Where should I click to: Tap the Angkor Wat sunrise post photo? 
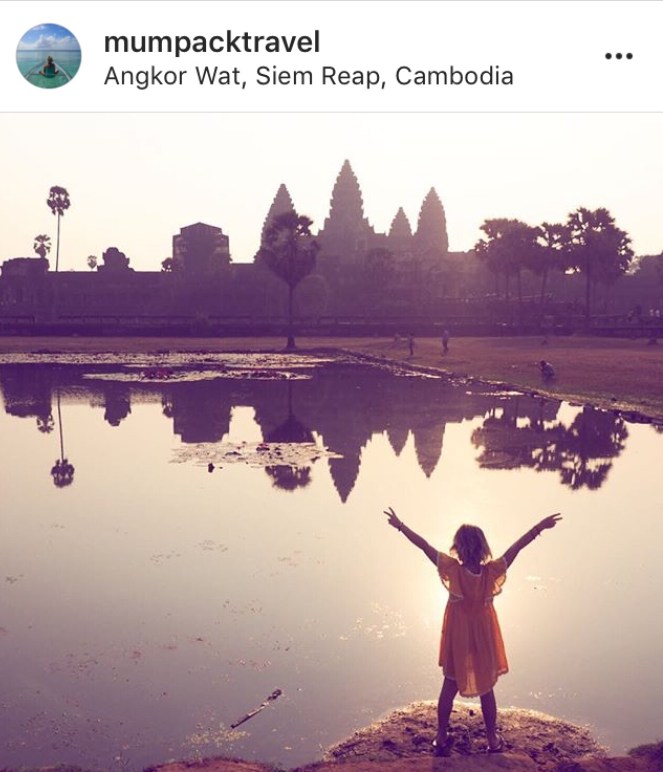click(x=331, y=440)
